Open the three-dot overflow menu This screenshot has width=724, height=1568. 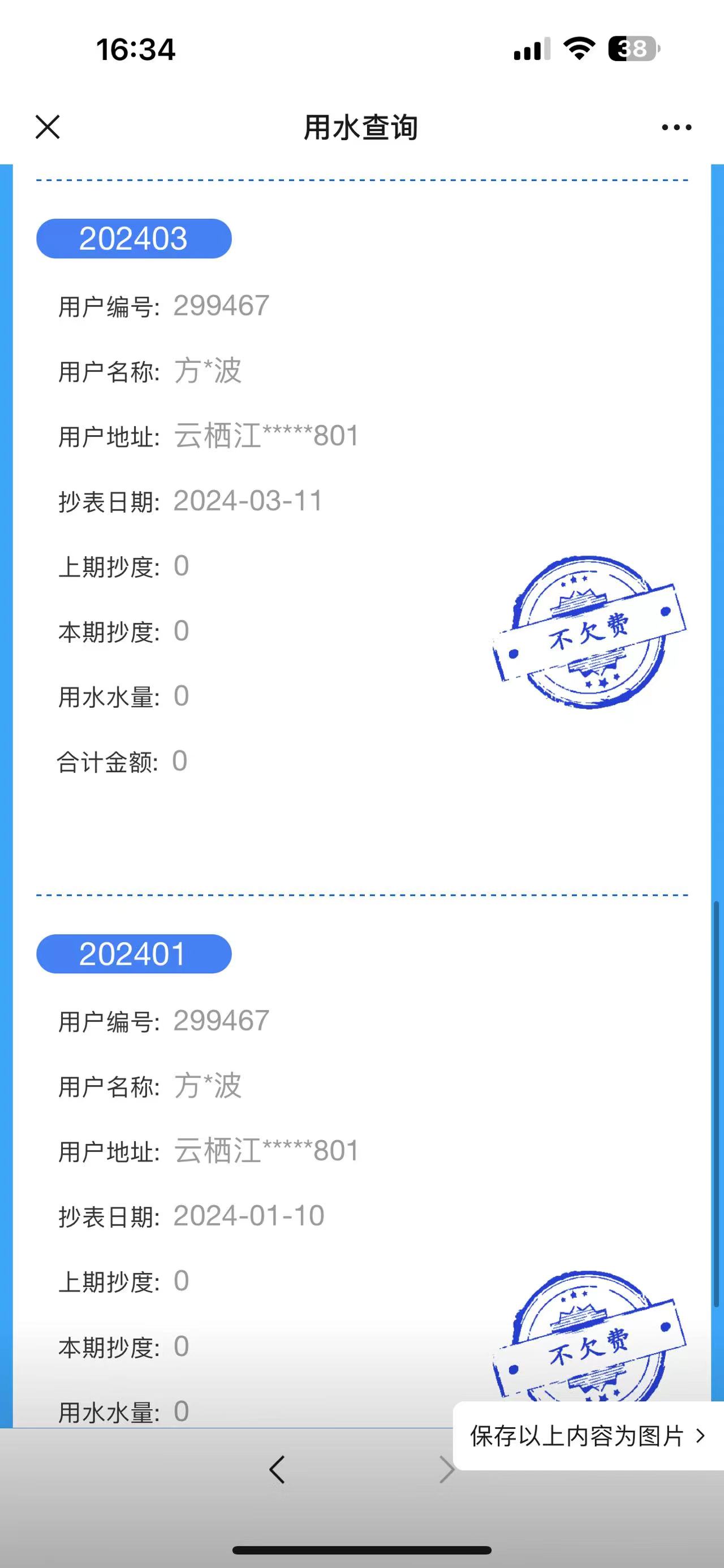[x=676, y=127]
